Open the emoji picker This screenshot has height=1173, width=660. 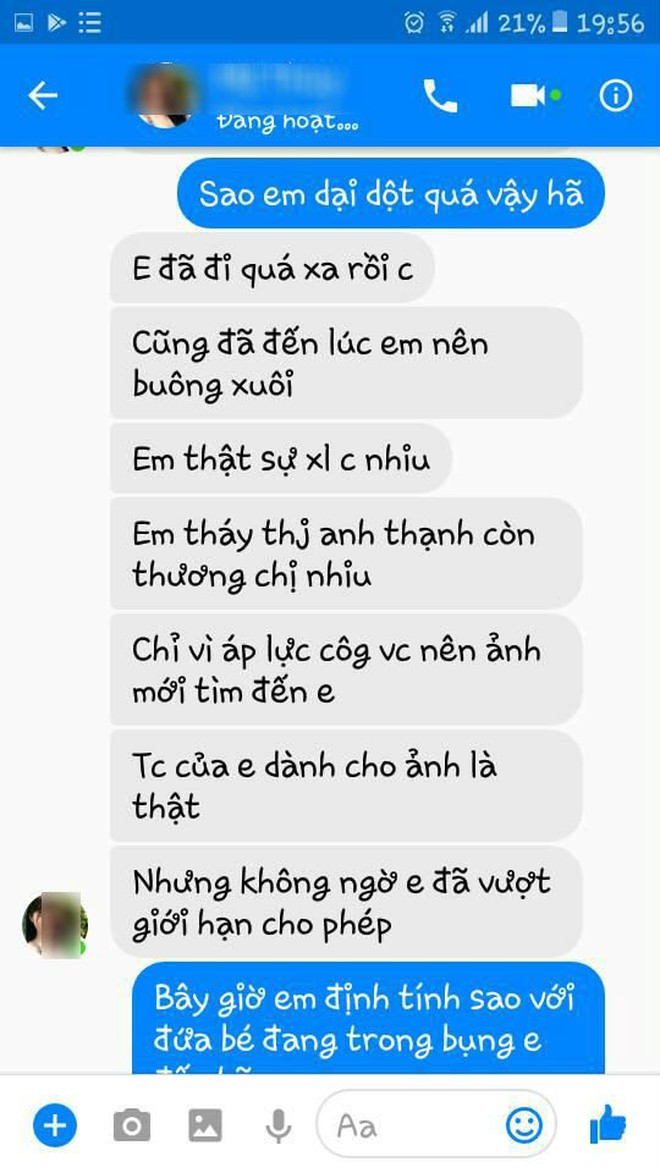pos(524,1126)
